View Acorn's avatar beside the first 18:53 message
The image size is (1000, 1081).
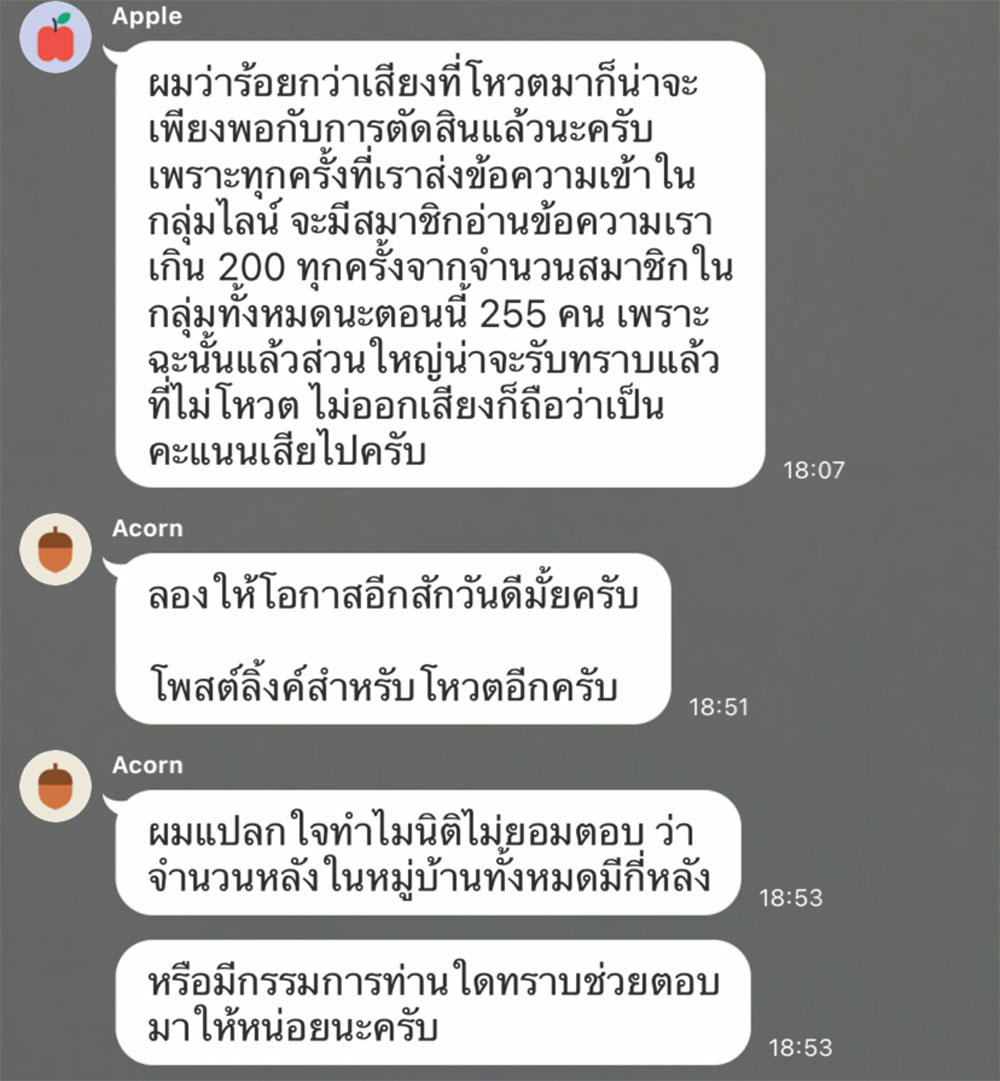(56, 786)
